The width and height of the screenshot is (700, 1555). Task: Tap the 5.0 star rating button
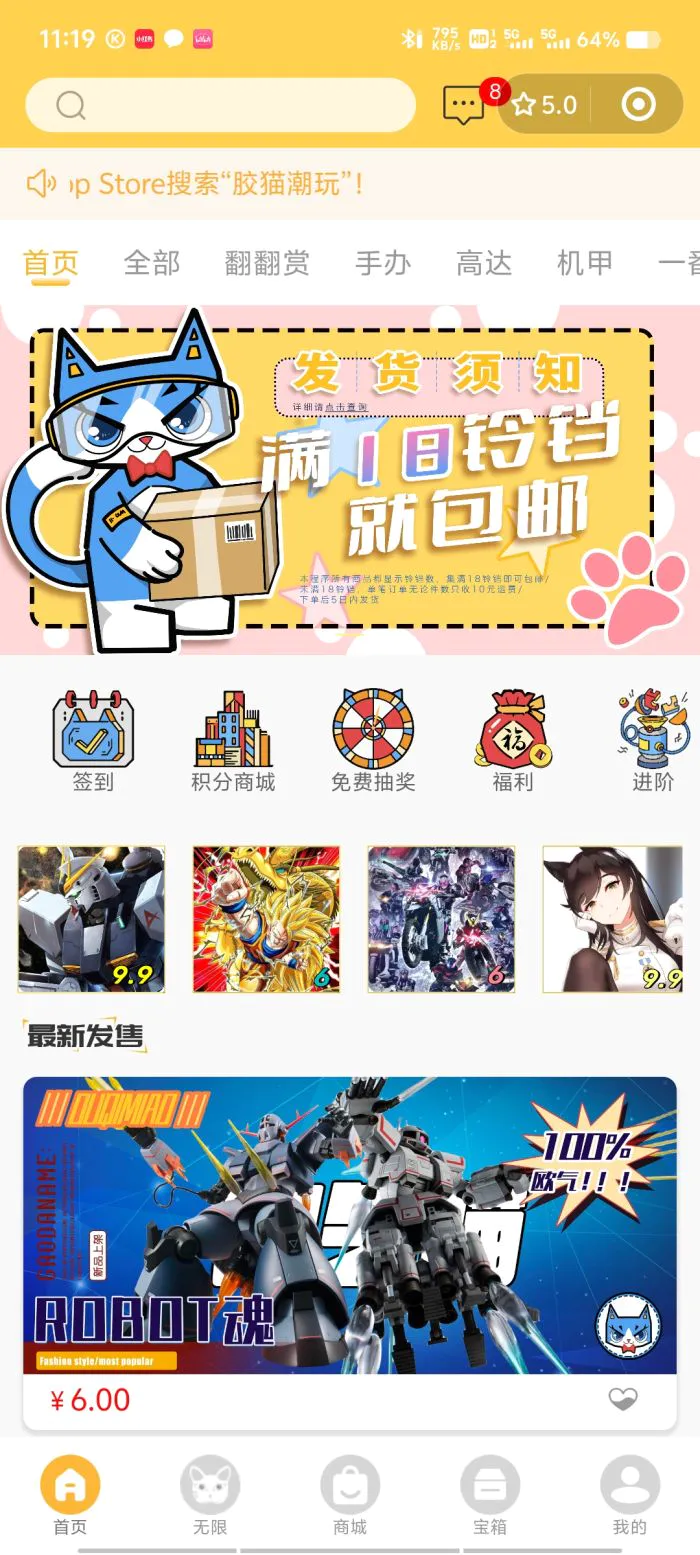coord(546,104)
